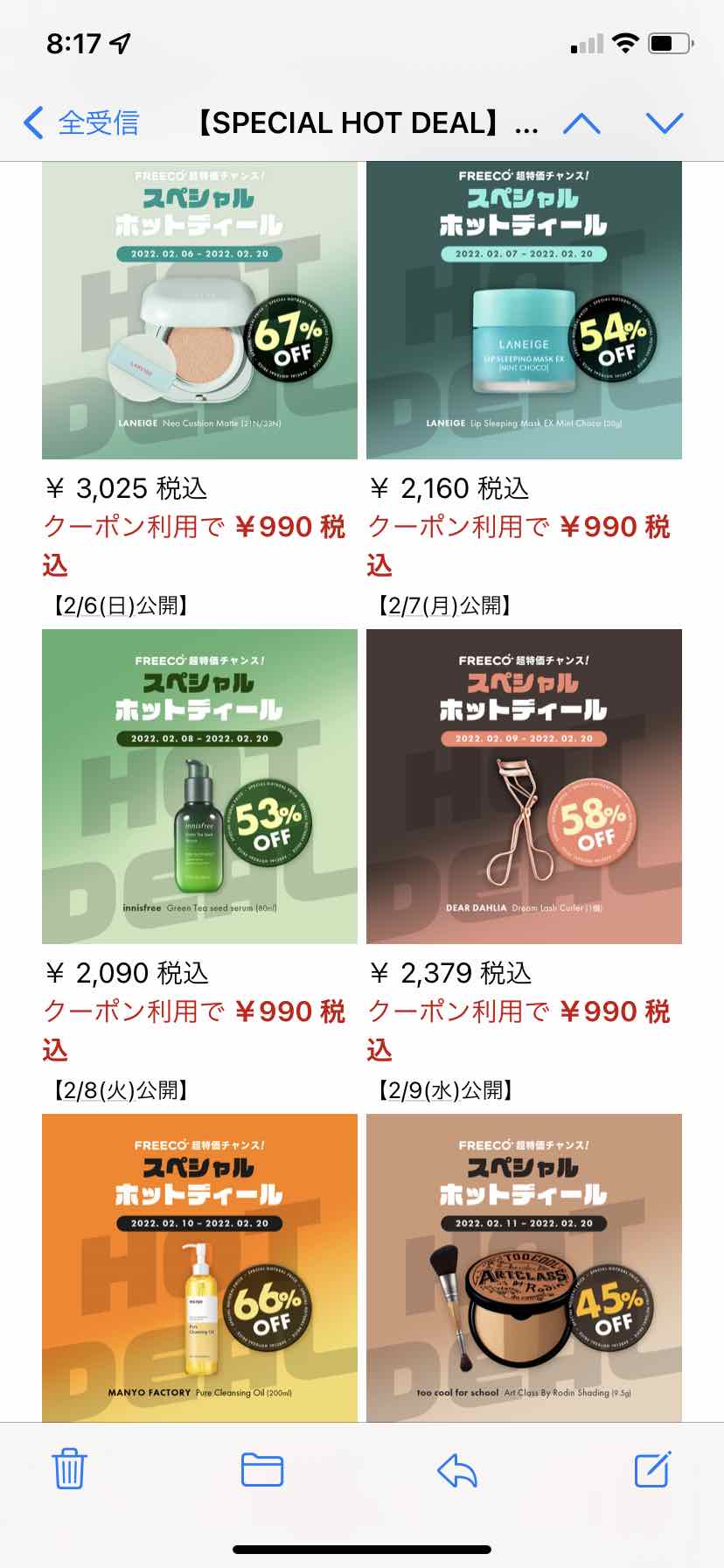The image size is (724, 1568).
Task: Reply to this email
Action: click(456, 1469)
